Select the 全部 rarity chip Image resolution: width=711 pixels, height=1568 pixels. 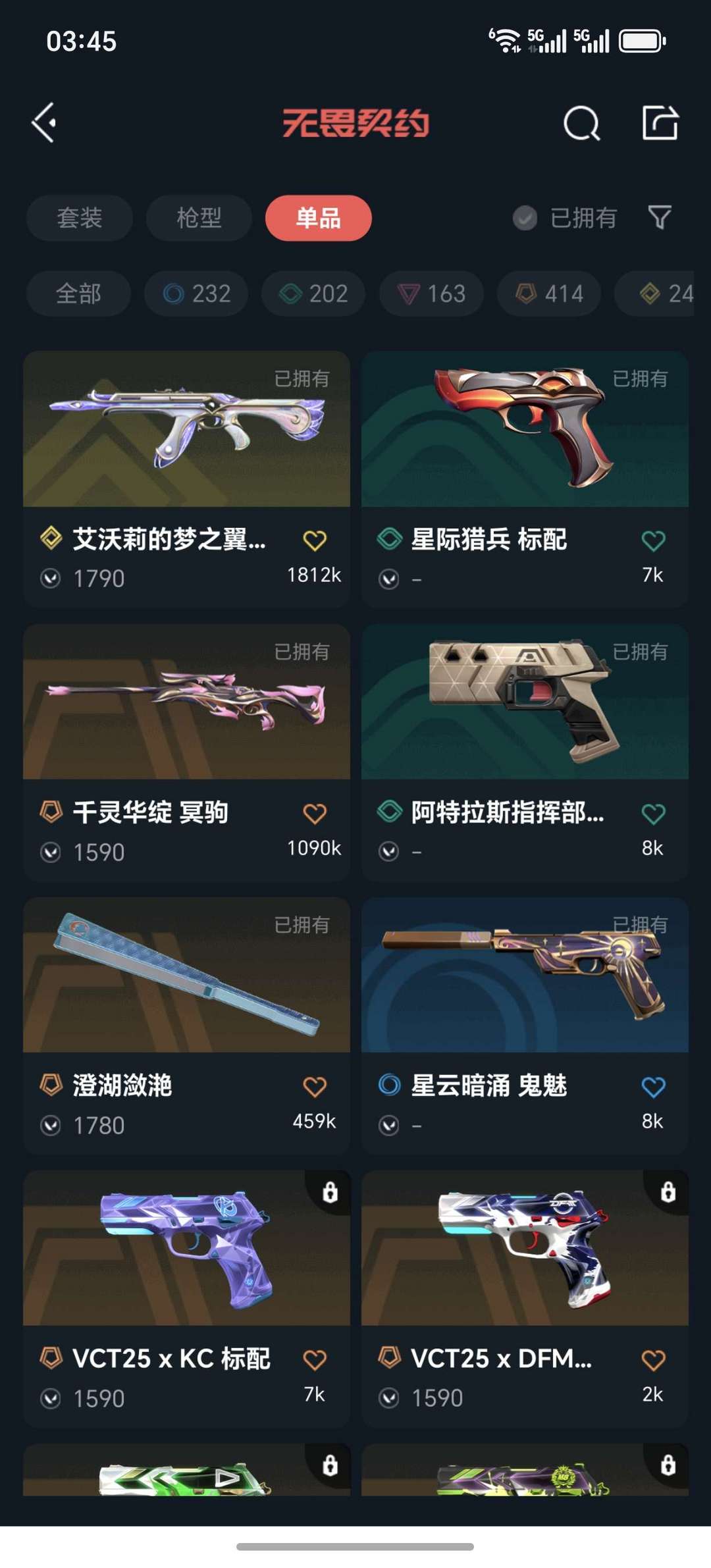click(78, 294)
